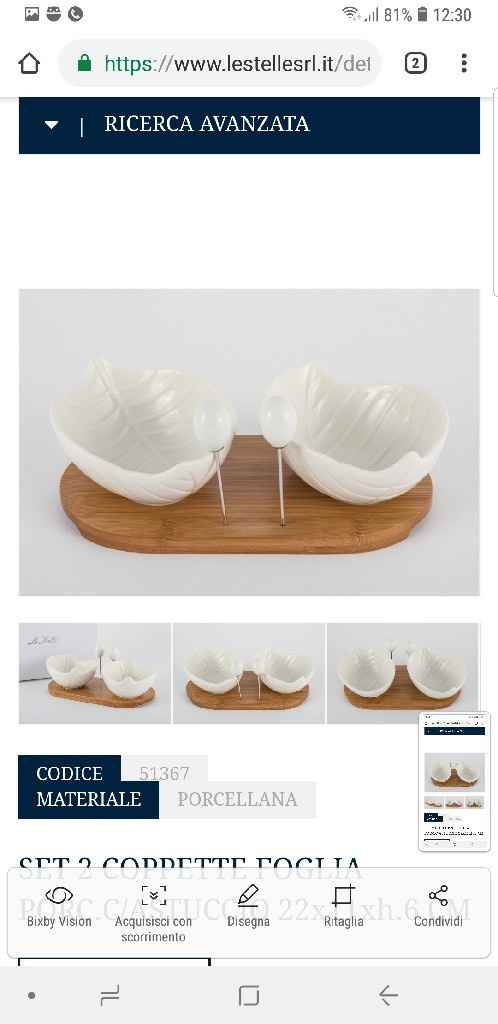This screenshot has width=498, height=1024.
Task: Tap the system home button
Action: tap(249, 995)
